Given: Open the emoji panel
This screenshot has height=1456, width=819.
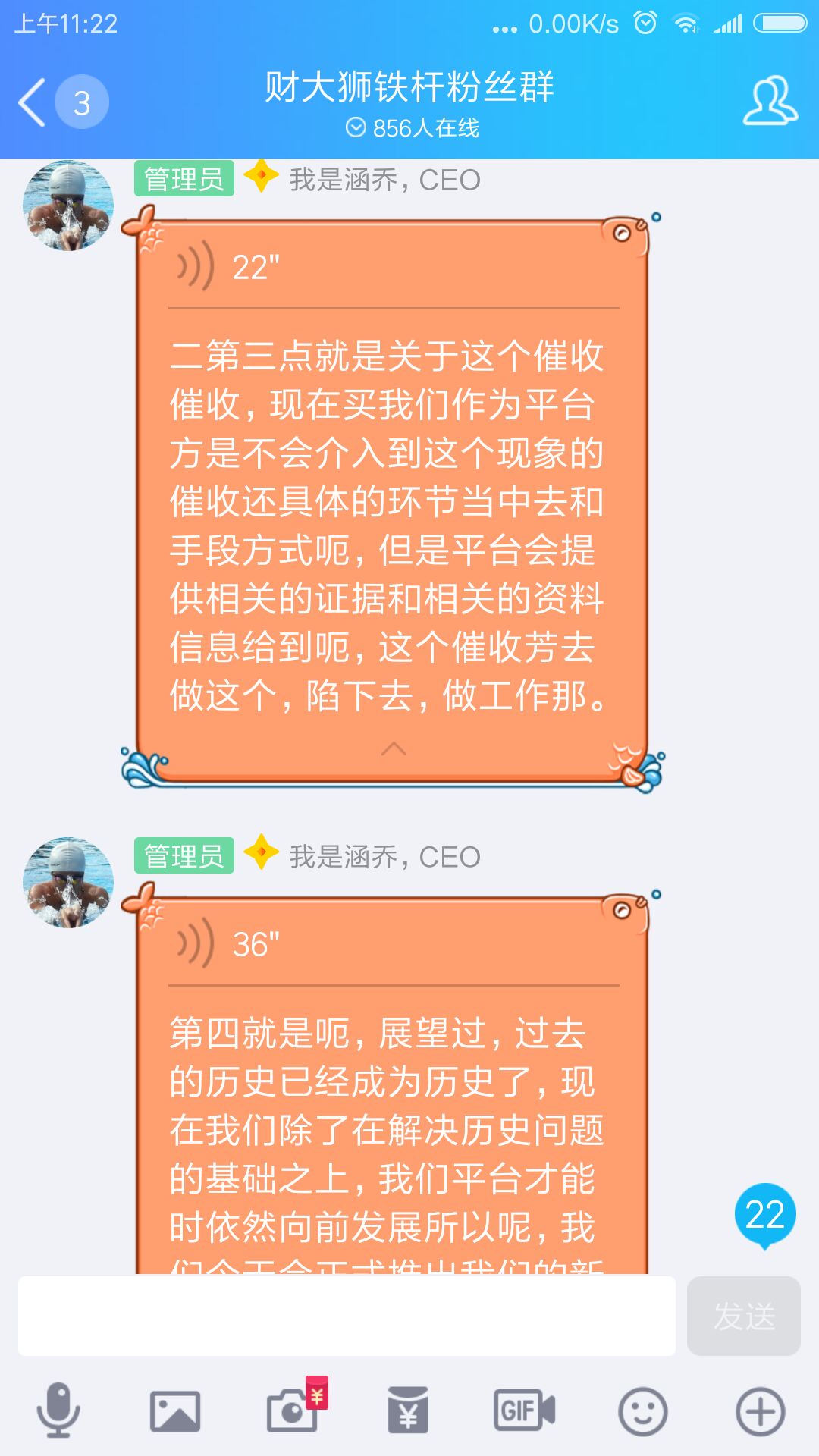Looking at the screenshot, I should click(x=642, y=1410).
